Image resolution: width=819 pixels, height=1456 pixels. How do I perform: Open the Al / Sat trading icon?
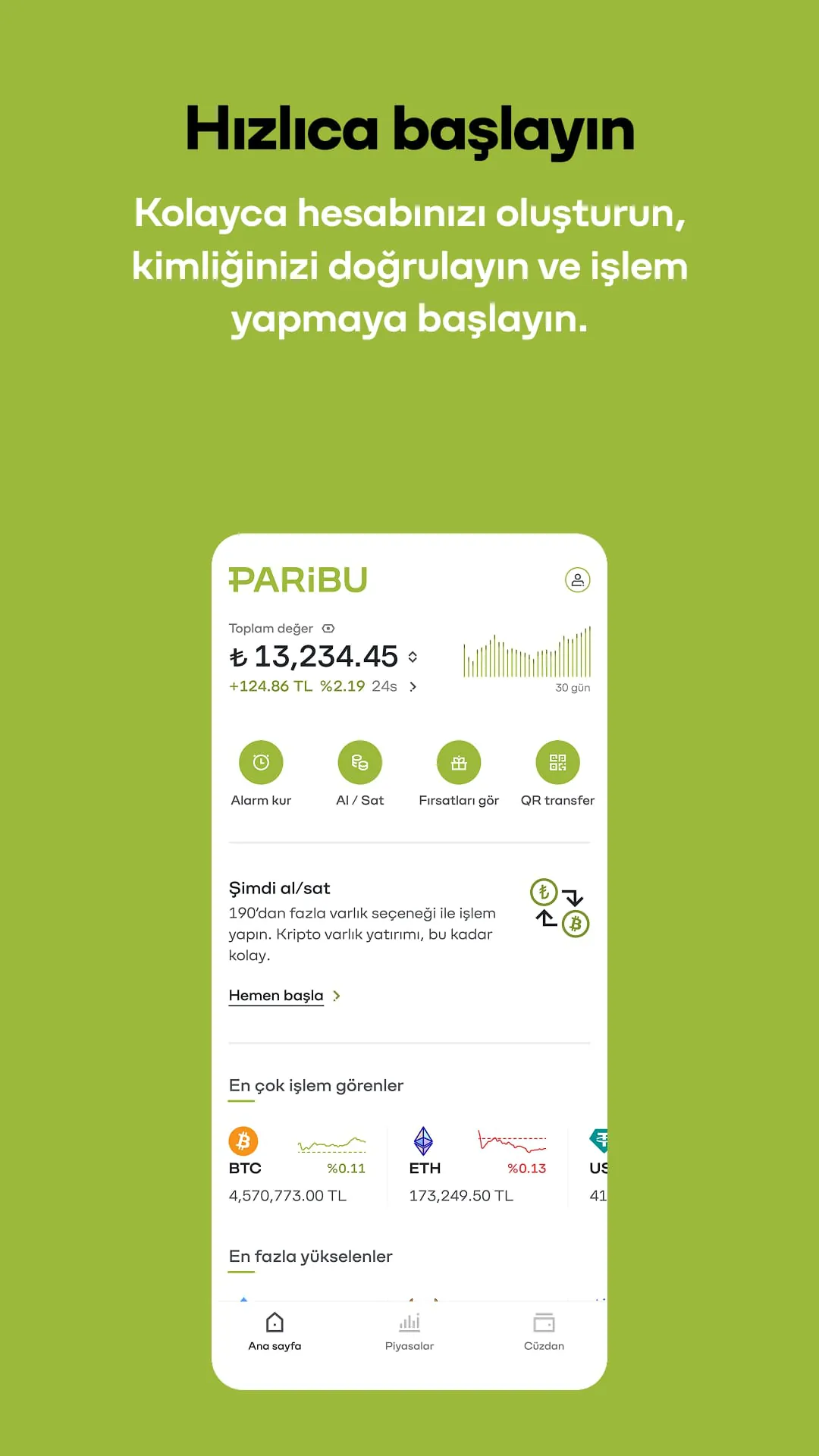coord(359,763)
